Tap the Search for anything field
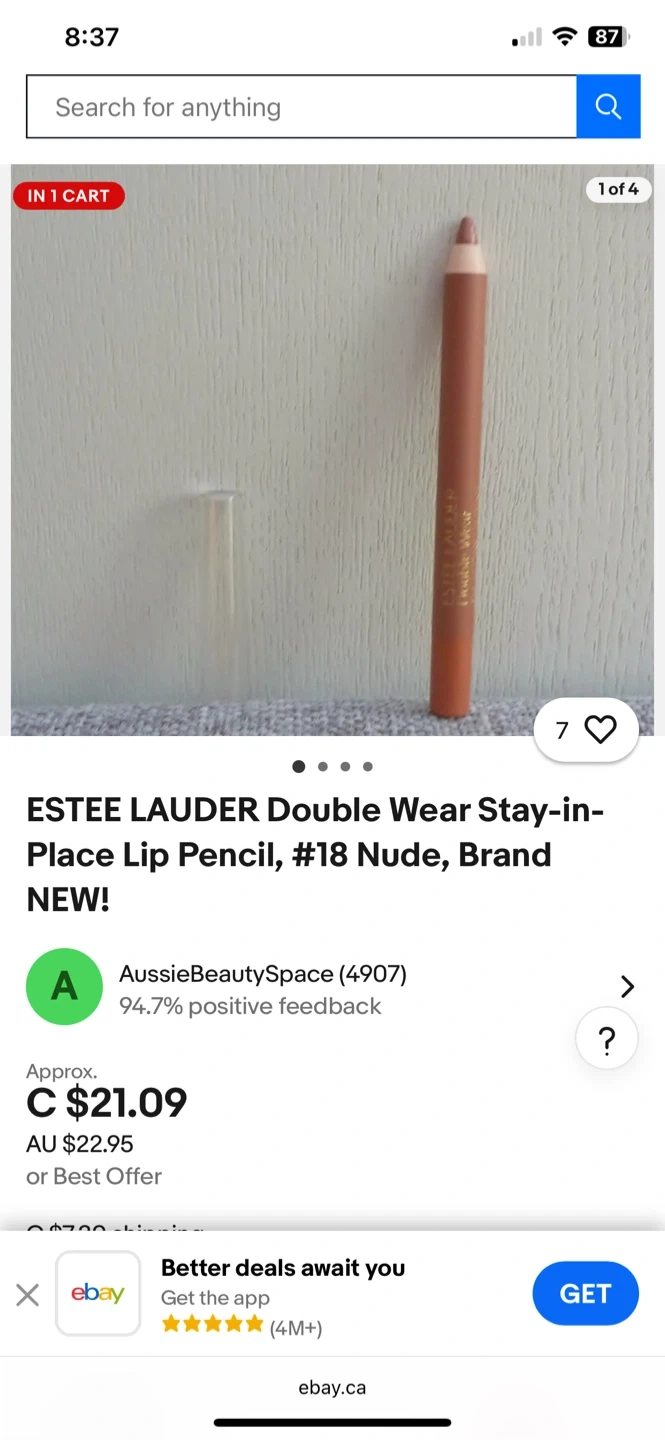This screenshot has width=665, height=1440. (300, 107)
